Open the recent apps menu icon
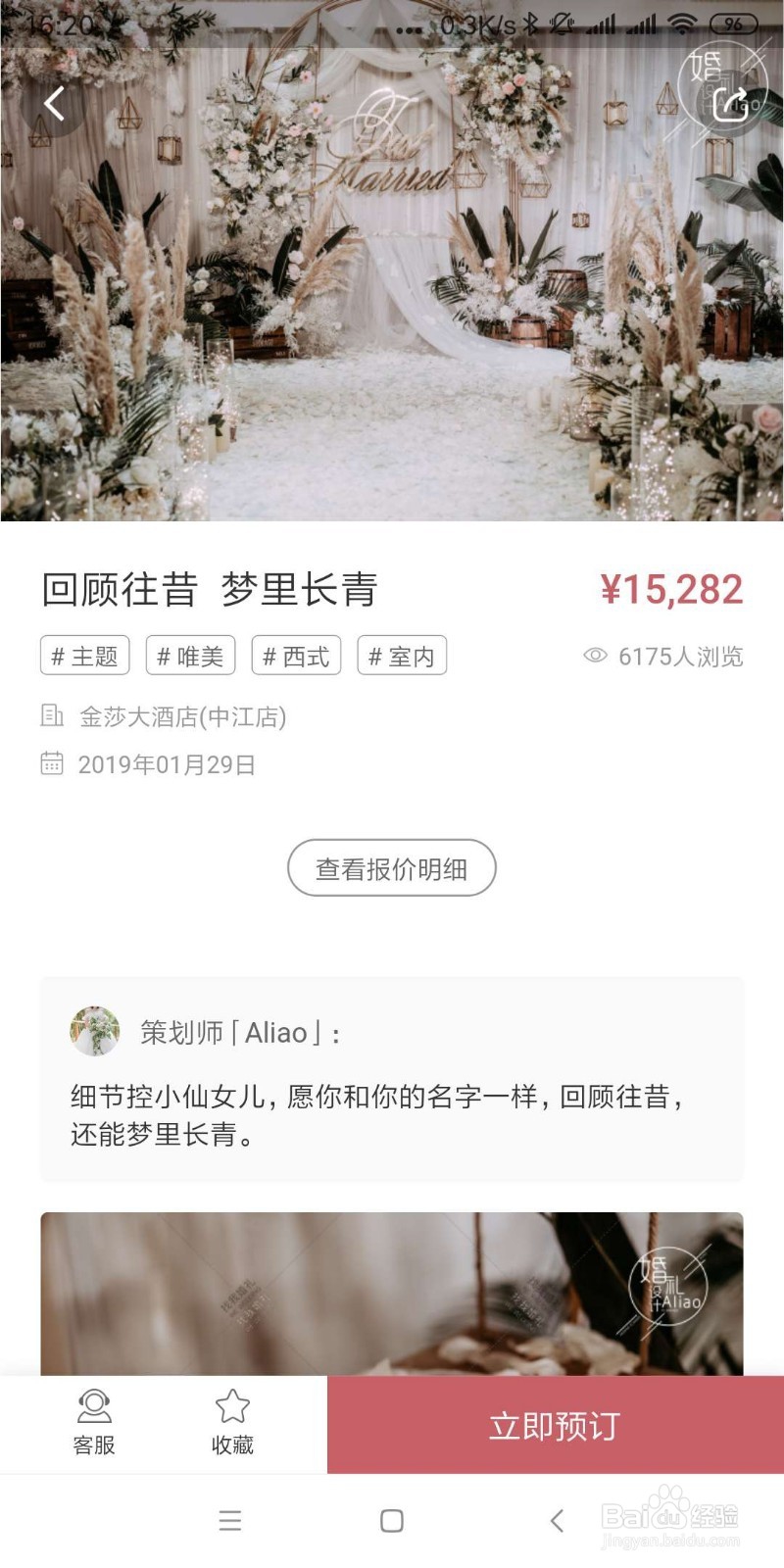 (230, 1521)
